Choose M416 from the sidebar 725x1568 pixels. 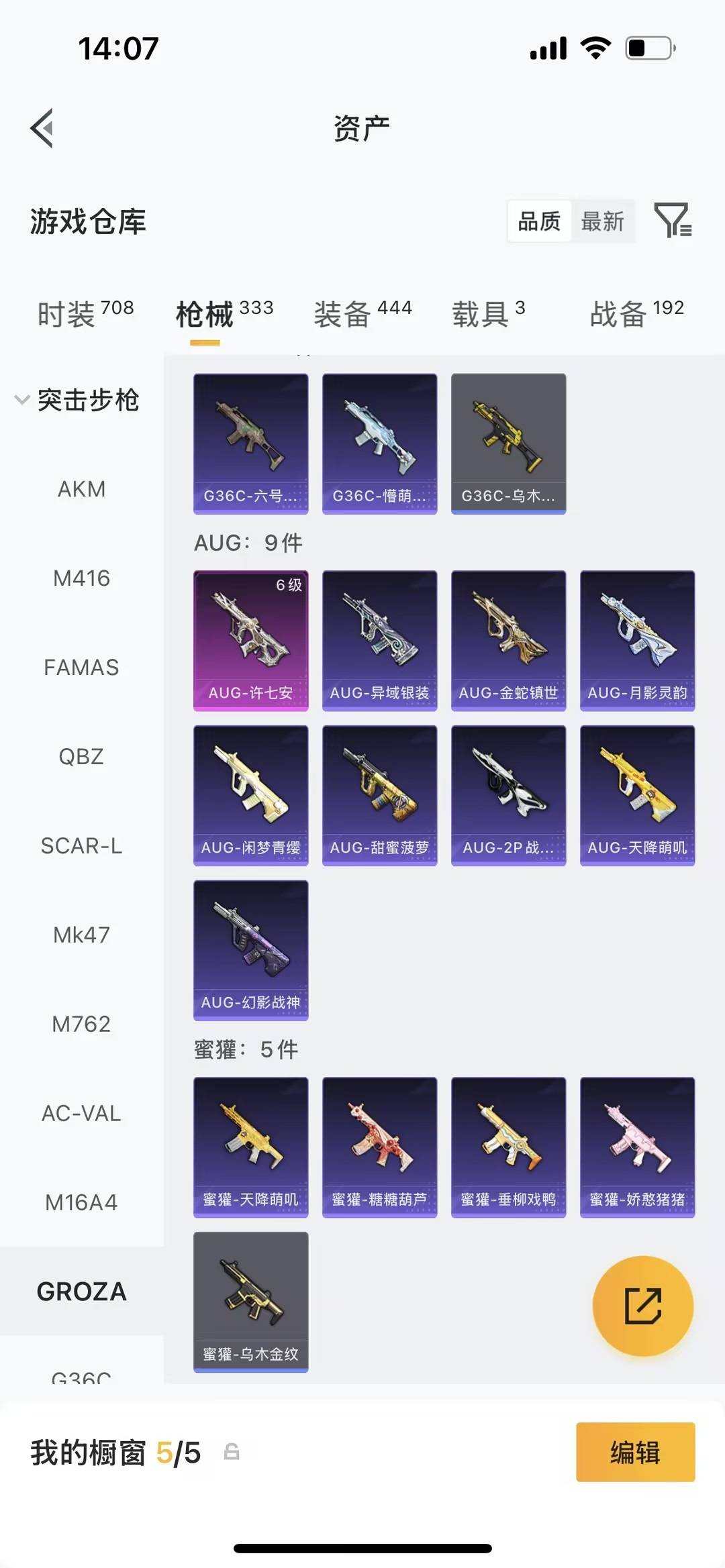[x=82, y=578]
